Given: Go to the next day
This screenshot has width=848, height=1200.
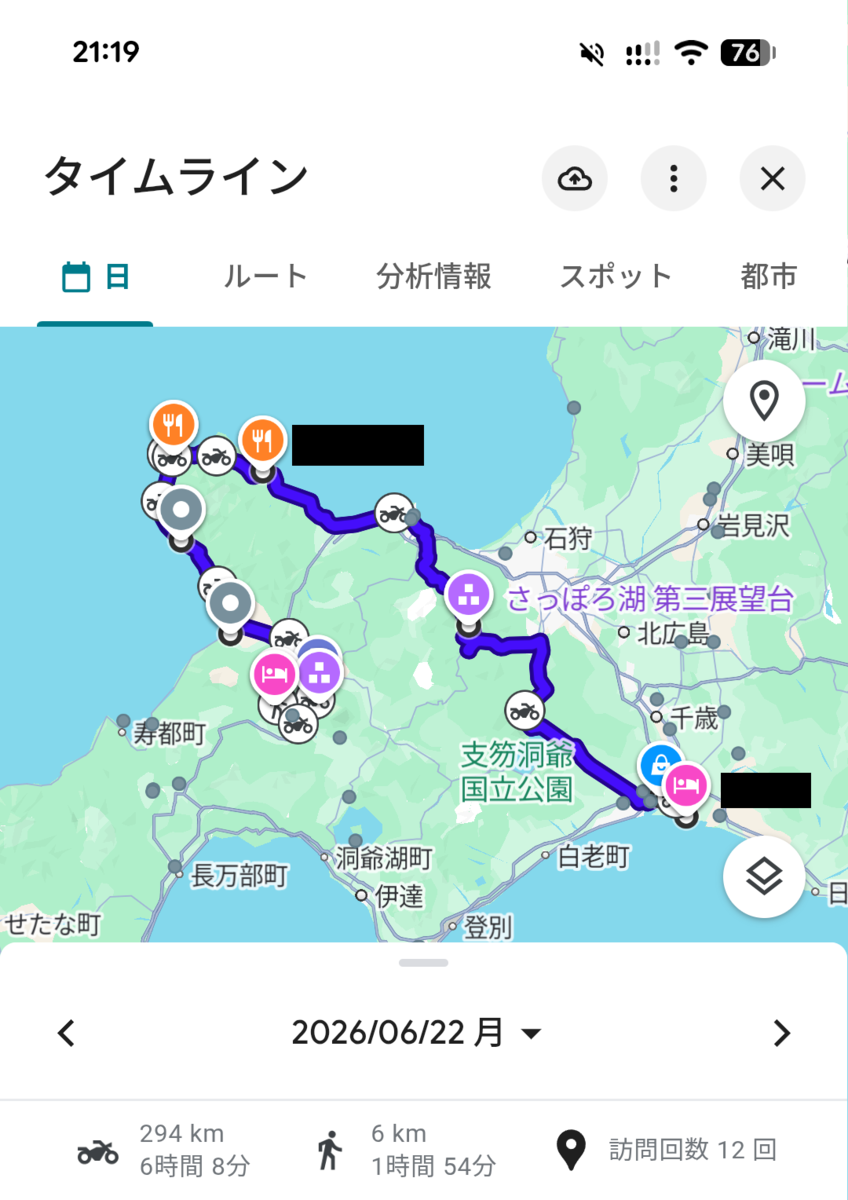Looking at the screenshot, I should click(x=782, y=1033).
